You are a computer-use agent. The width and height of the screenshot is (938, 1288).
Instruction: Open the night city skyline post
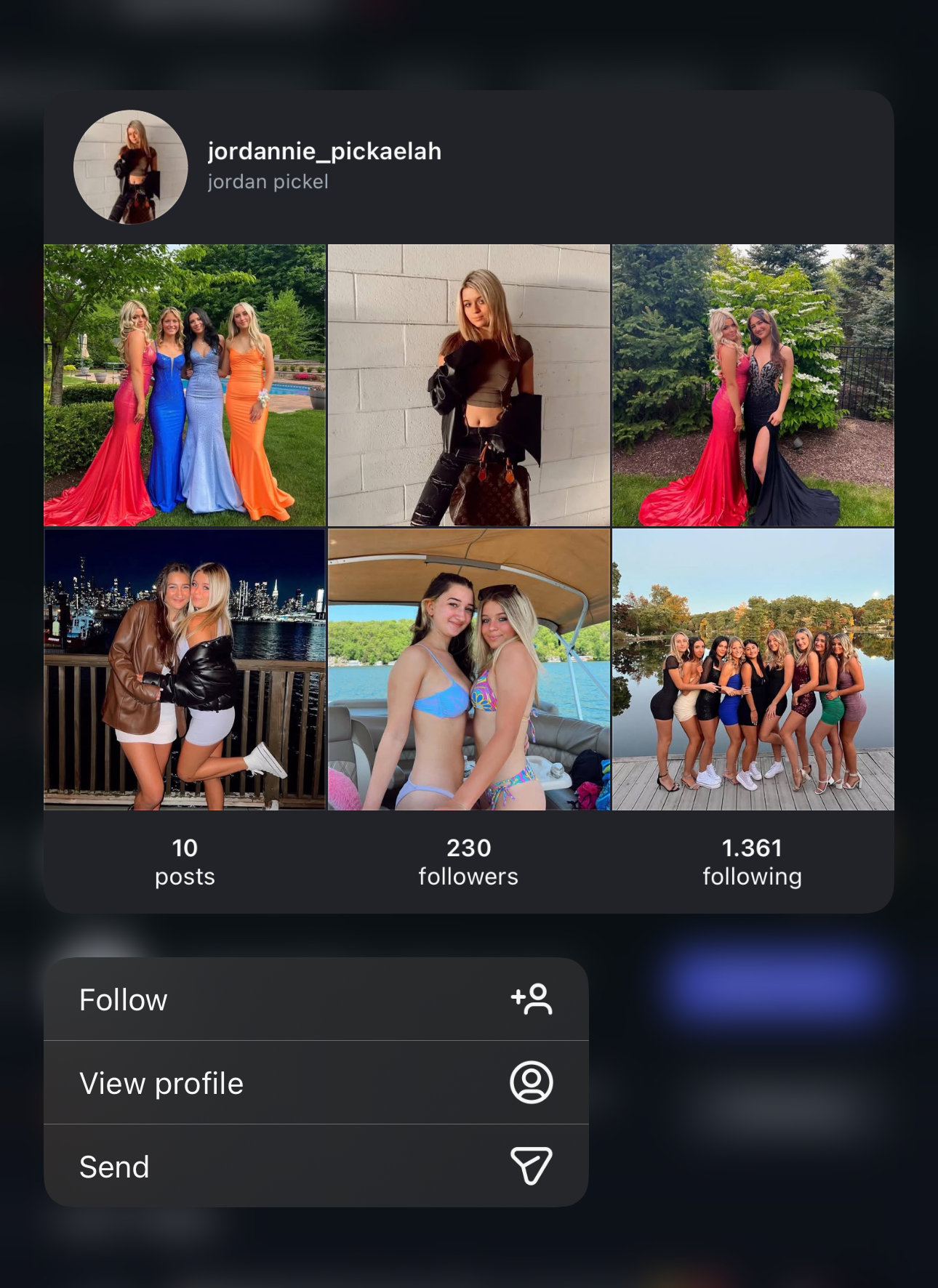pos(185,669)
